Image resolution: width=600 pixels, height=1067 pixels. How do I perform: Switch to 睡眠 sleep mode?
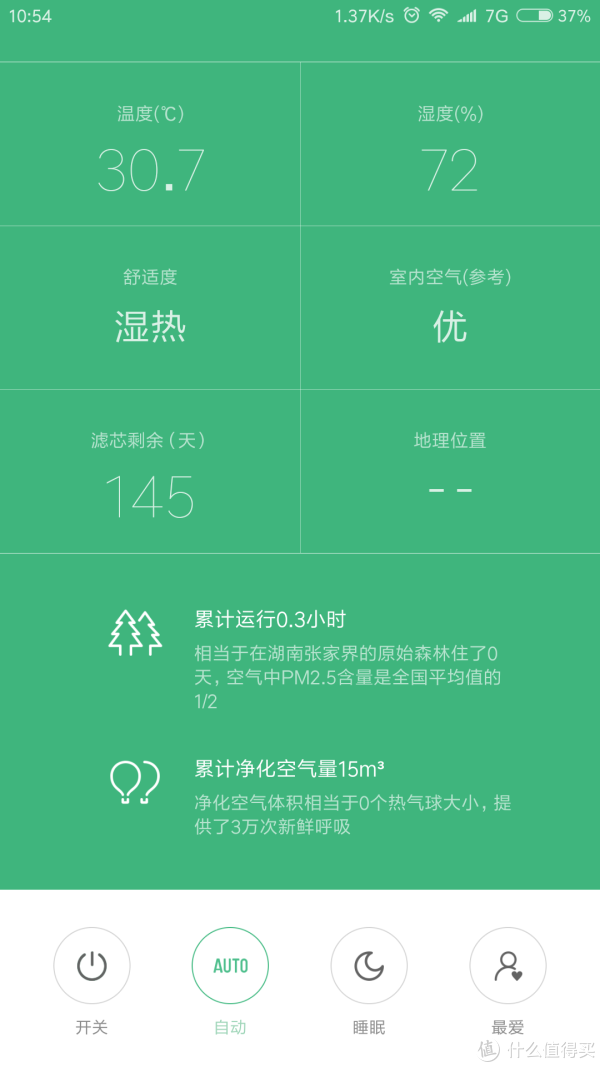(369, 965)
